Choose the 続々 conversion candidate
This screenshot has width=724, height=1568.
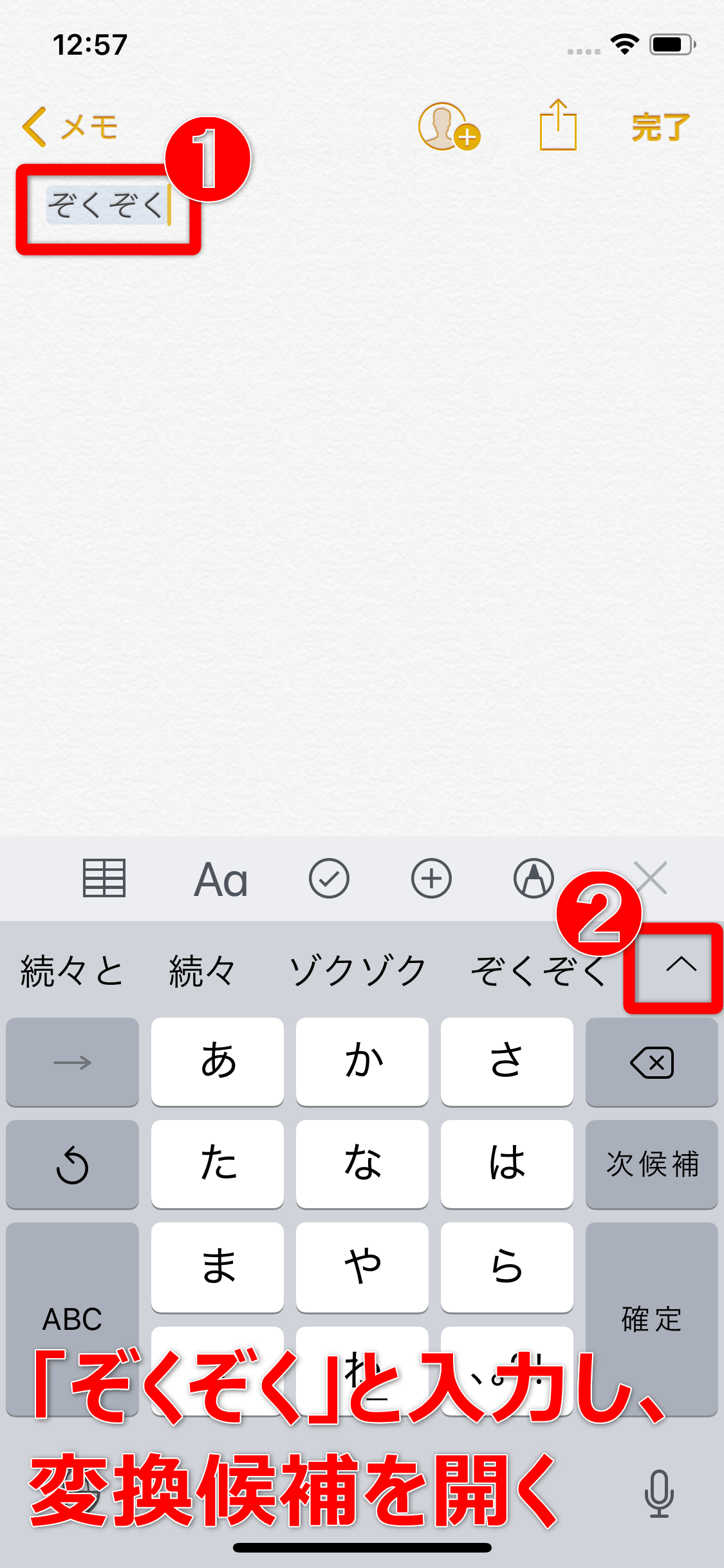tap(202, 971)
